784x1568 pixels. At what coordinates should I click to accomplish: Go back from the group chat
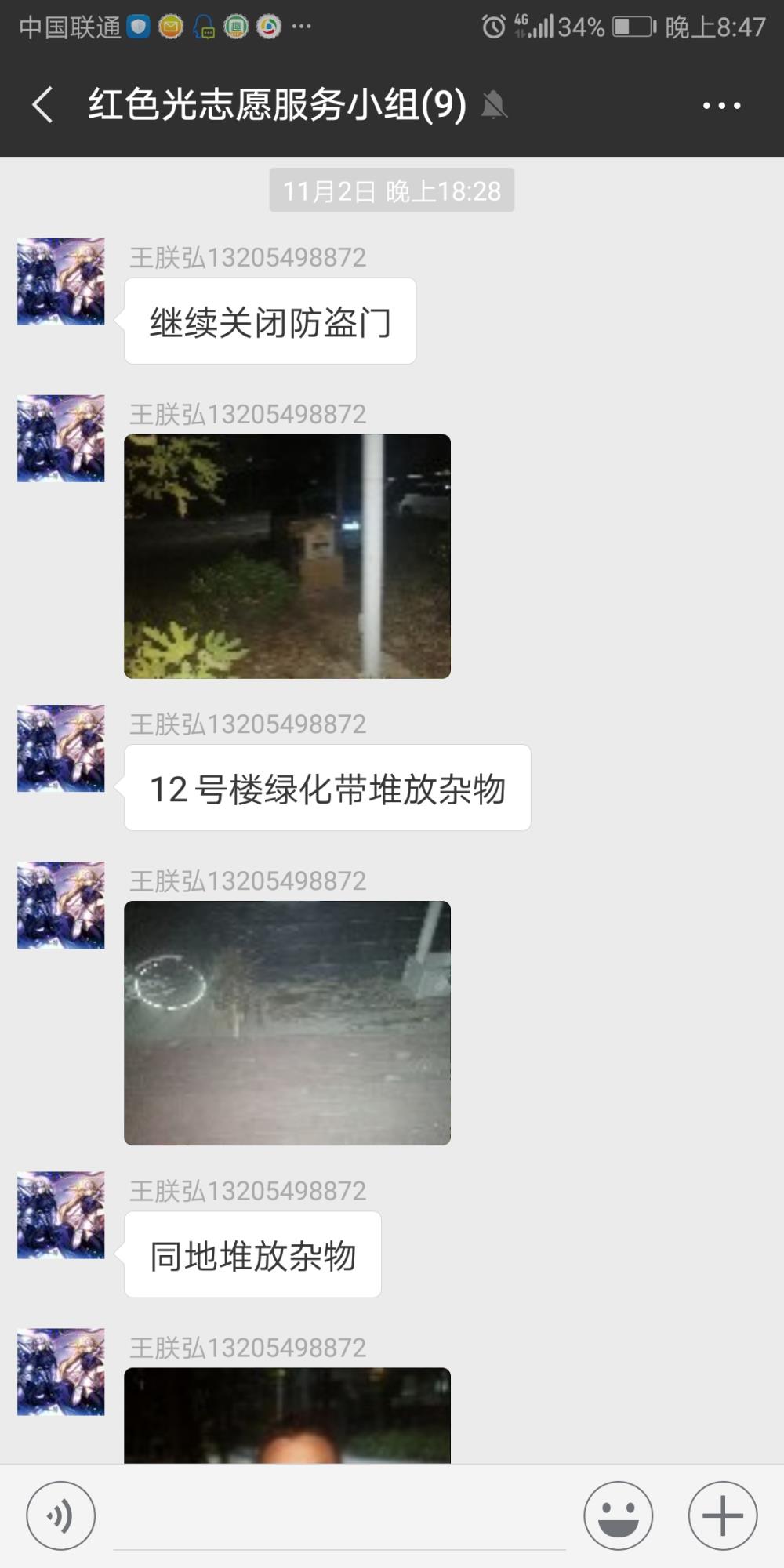[x=43, y=105]
